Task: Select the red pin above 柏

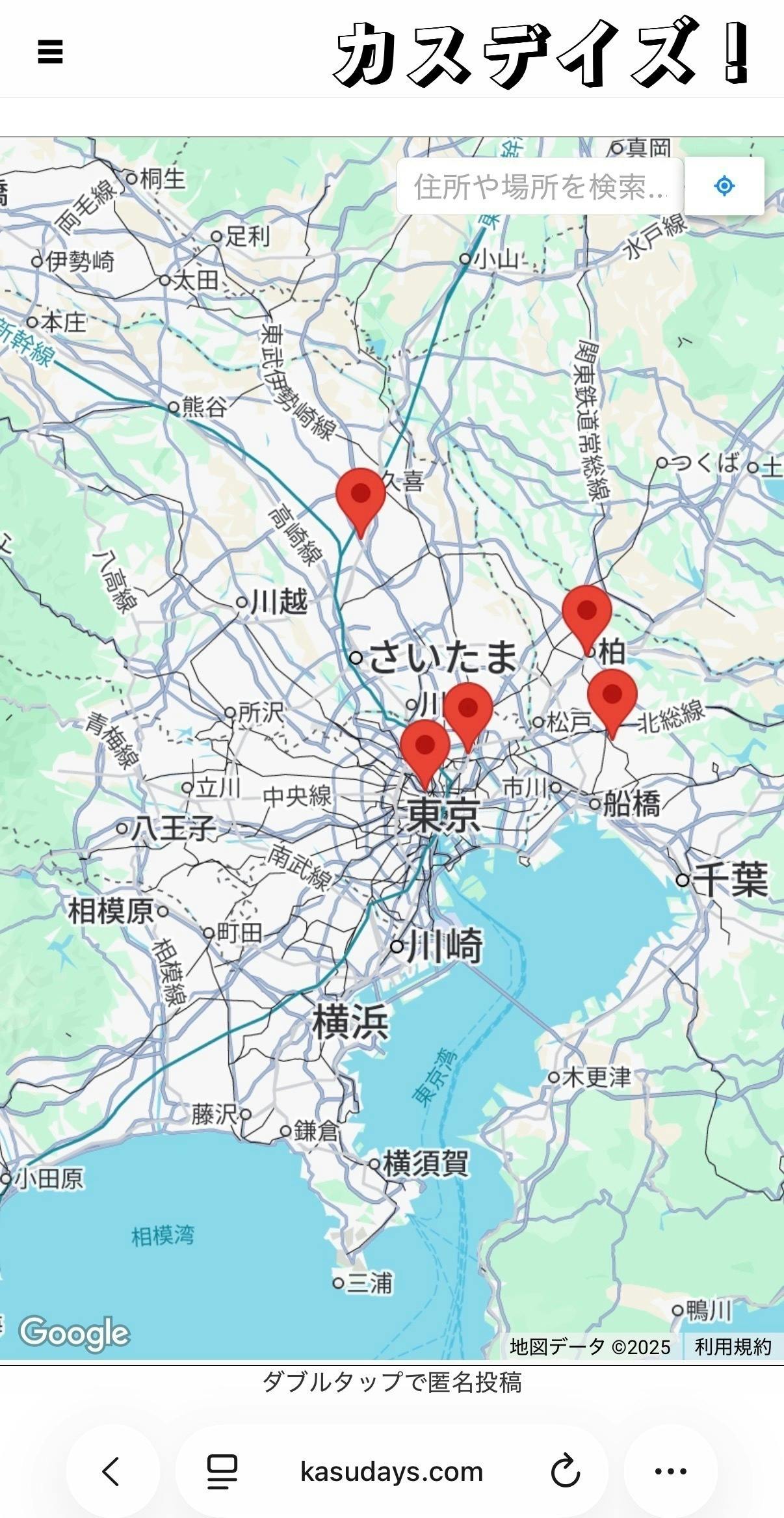Action: click(x=587, y=610)
